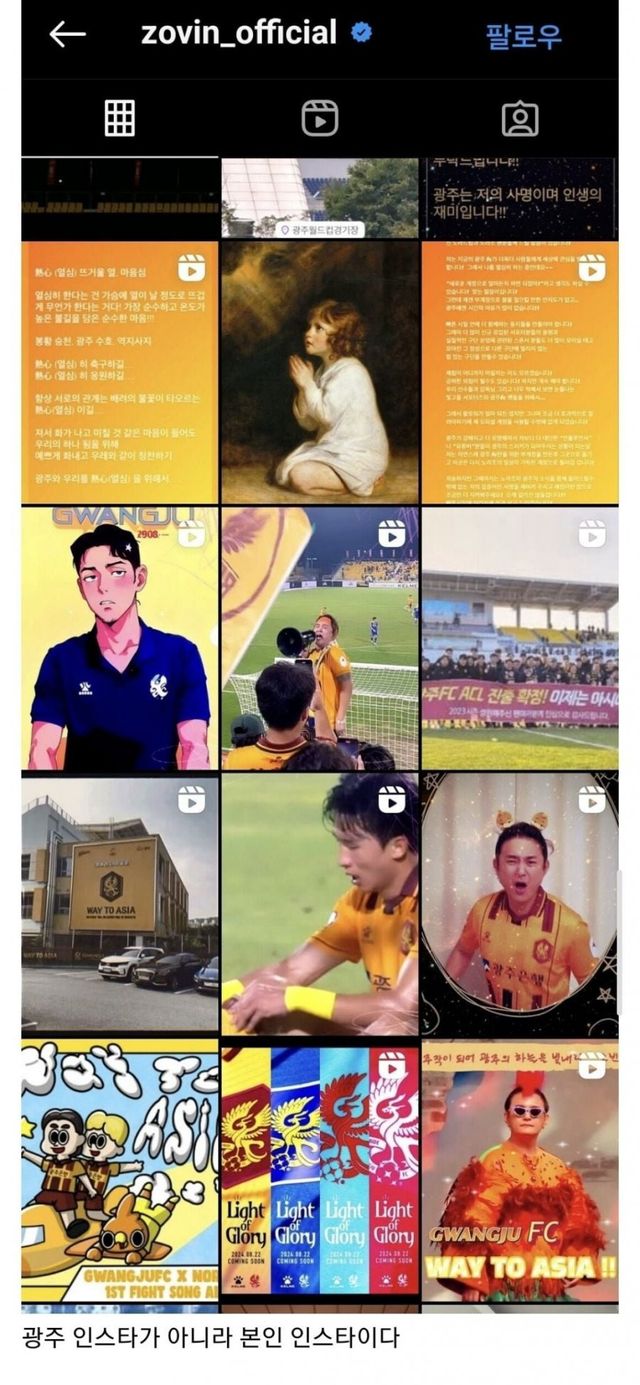The width and height of the screenshot is (640, 1385).
Task: Open the praying child painting post
Action: pyautogui.click(x=319, y=371)
